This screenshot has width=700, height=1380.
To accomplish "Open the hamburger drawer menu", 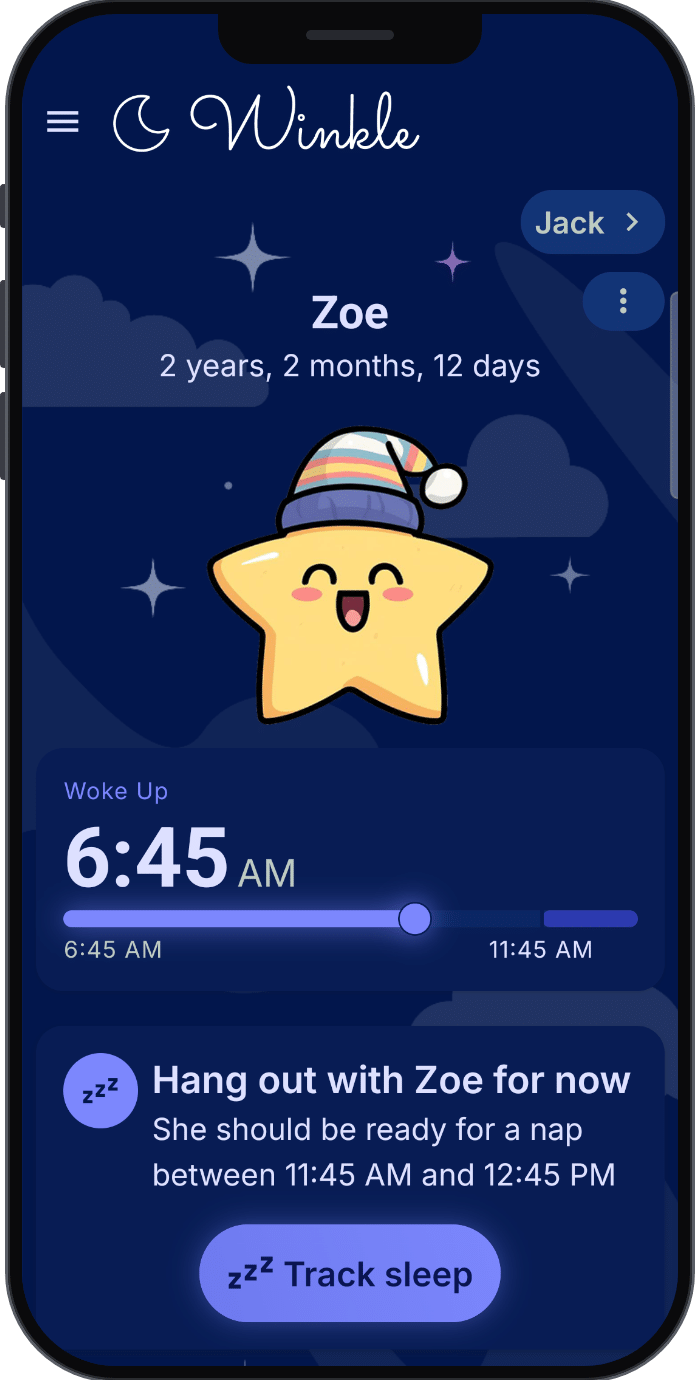I will 63,122.
